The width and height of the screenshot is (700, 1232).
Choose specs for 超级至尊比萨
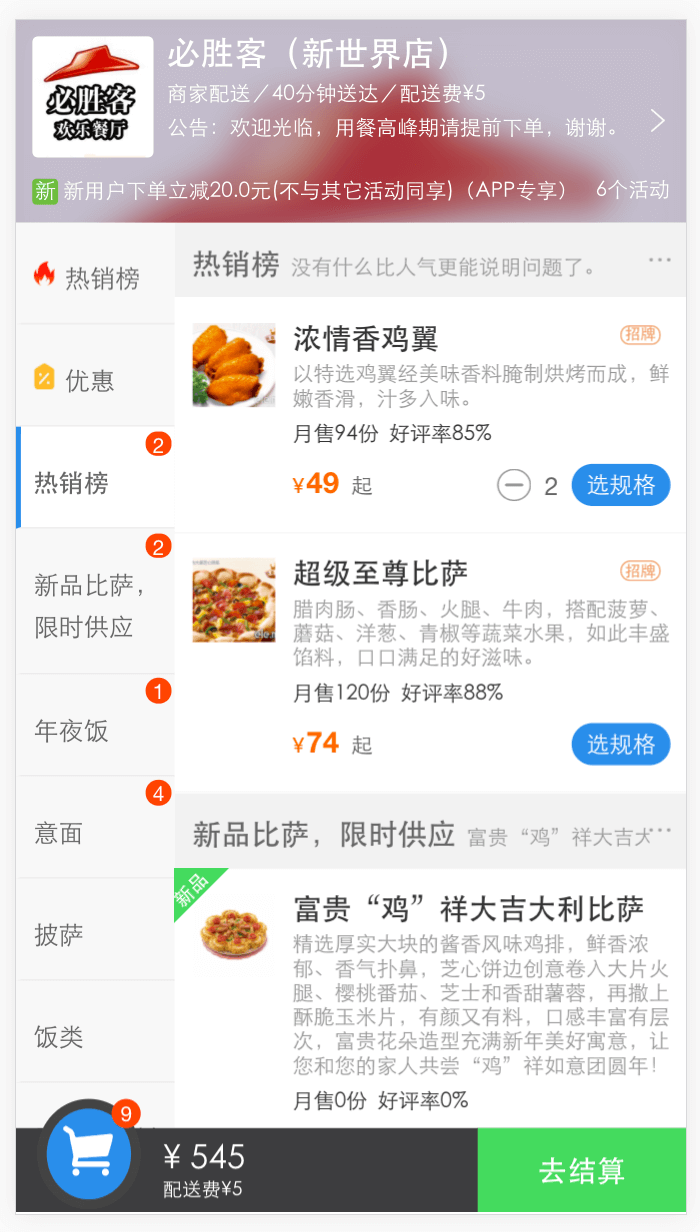click(x=620, y=744)
